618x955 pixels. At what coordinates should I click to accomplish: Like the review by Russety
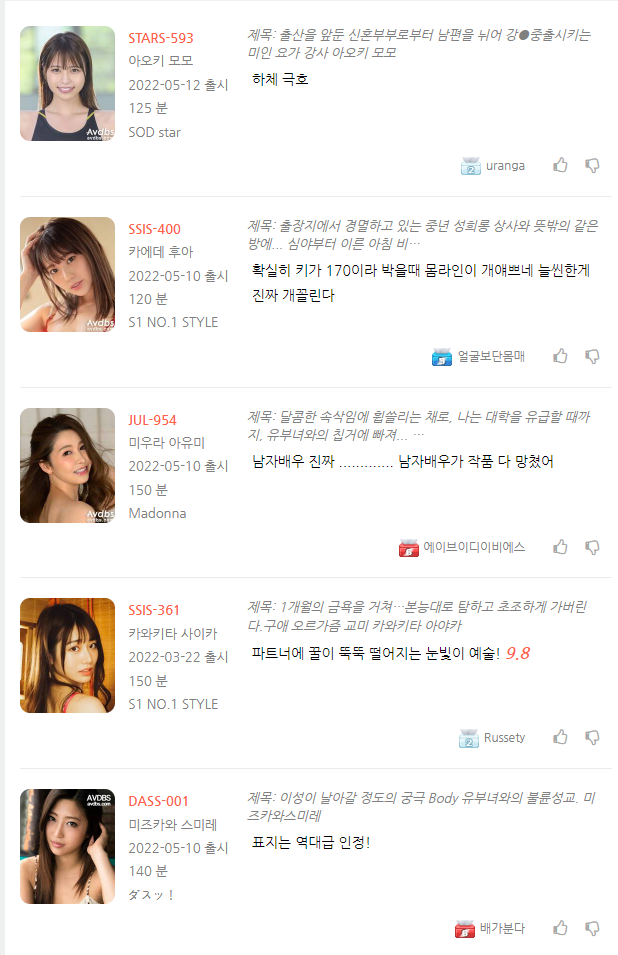click(x=560, y=737)
